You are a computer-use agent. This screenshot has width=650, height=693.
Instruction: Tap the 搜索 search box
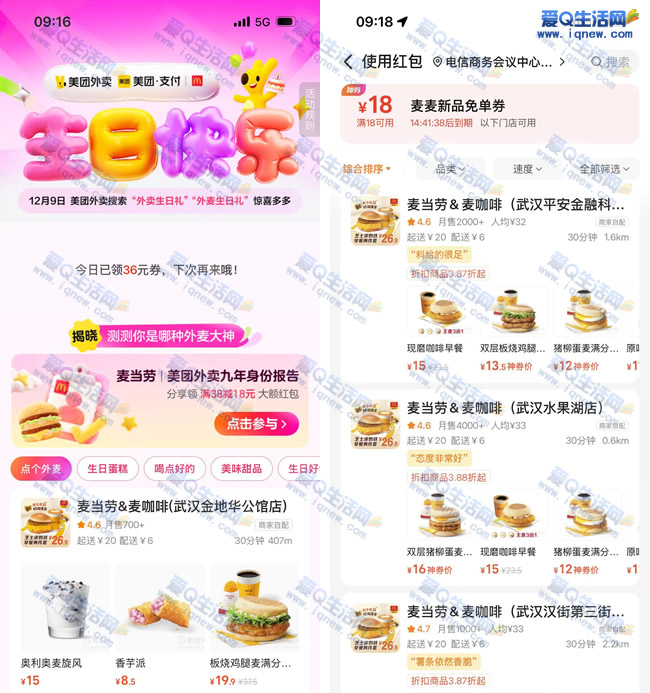(612, 62)
